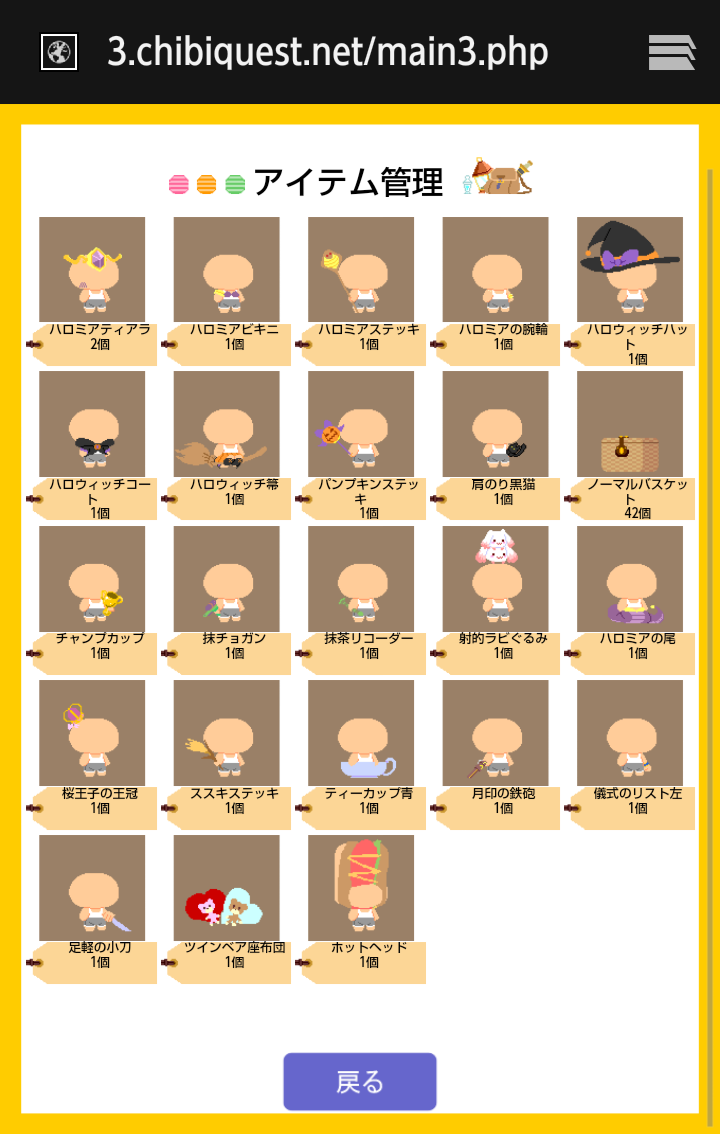Image resolution: width=720 pixels, height=1134 pixels.
Task: Pick the ティーカップ青 item
Action: click(x=361, y=733)
